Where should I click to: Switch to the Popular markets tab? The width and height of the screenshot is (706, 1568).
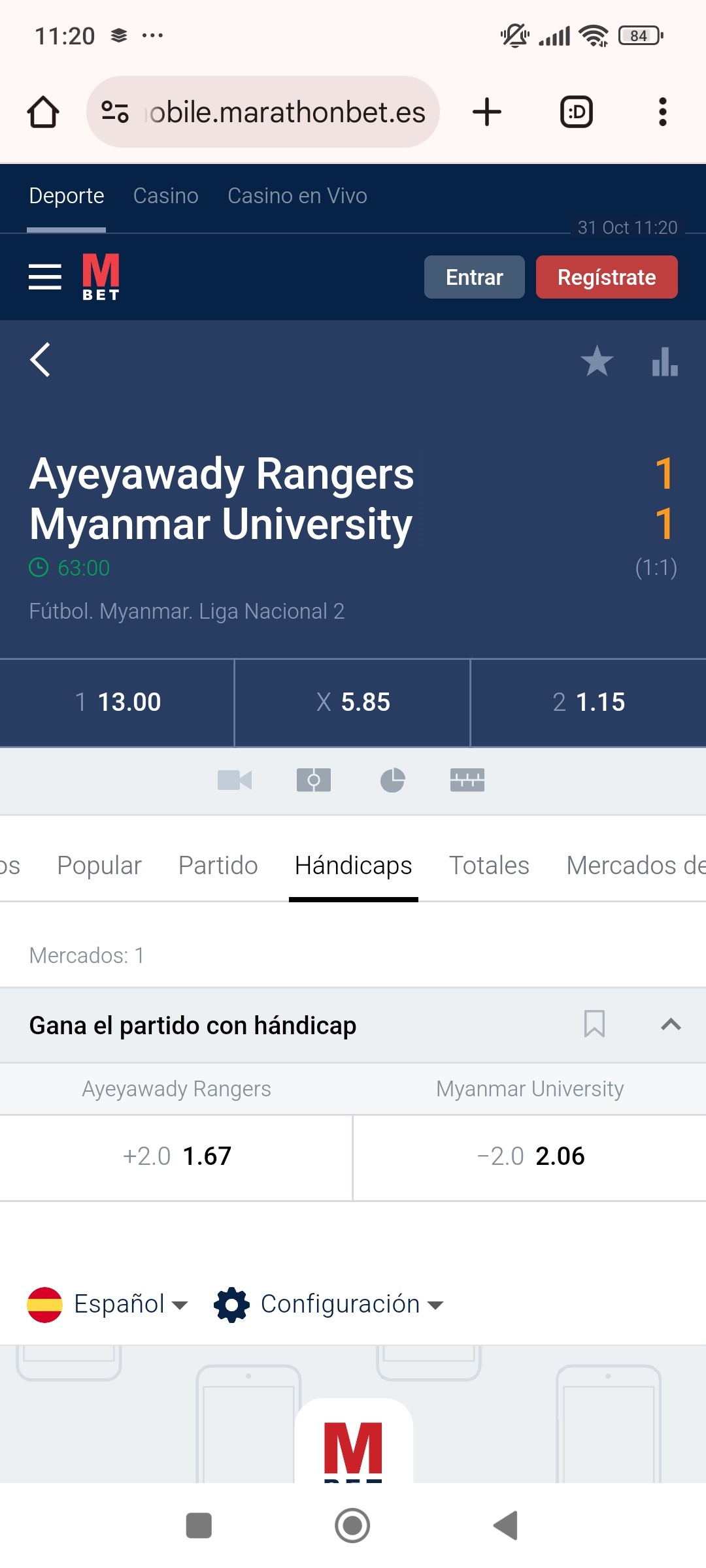point(99,865)
